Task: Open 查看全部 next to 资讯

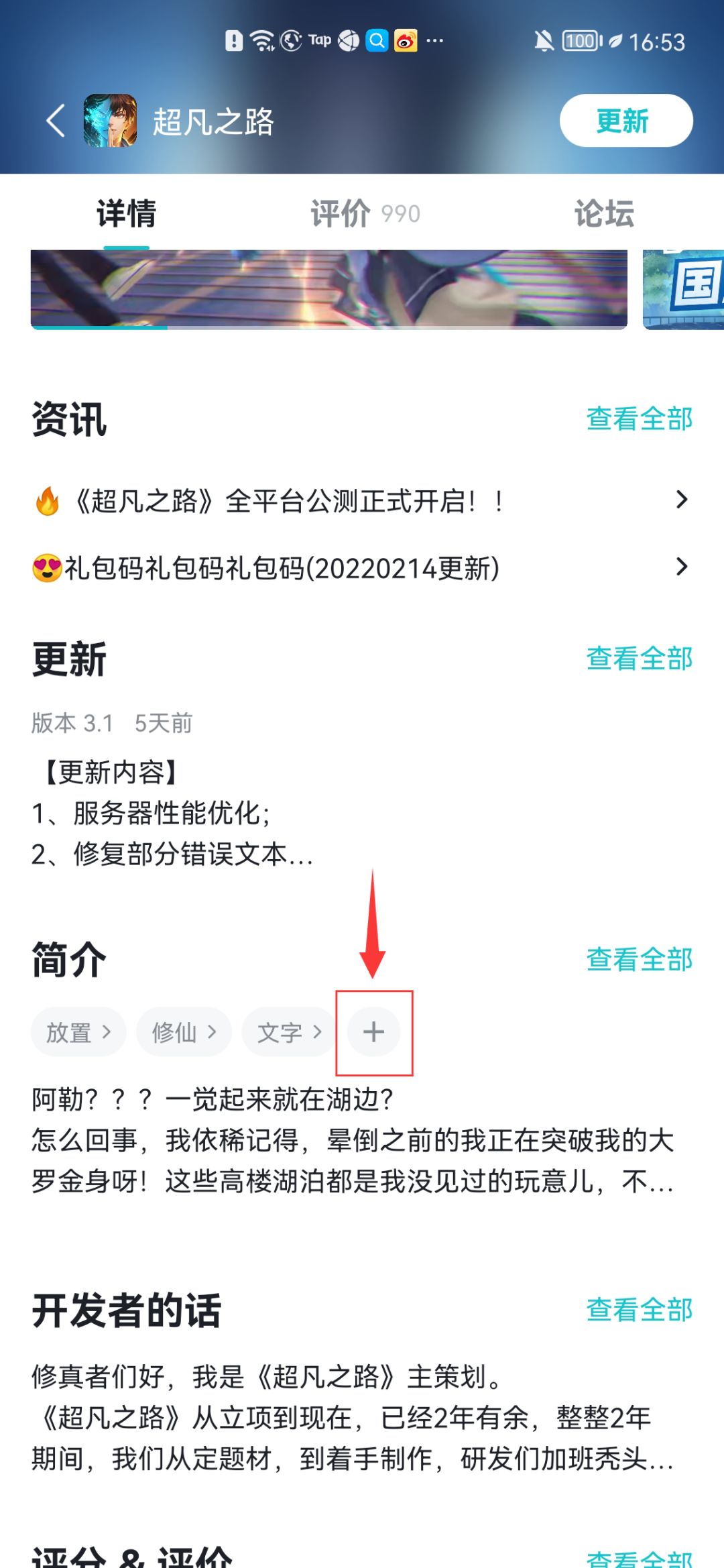Action: tap(640, 419)
